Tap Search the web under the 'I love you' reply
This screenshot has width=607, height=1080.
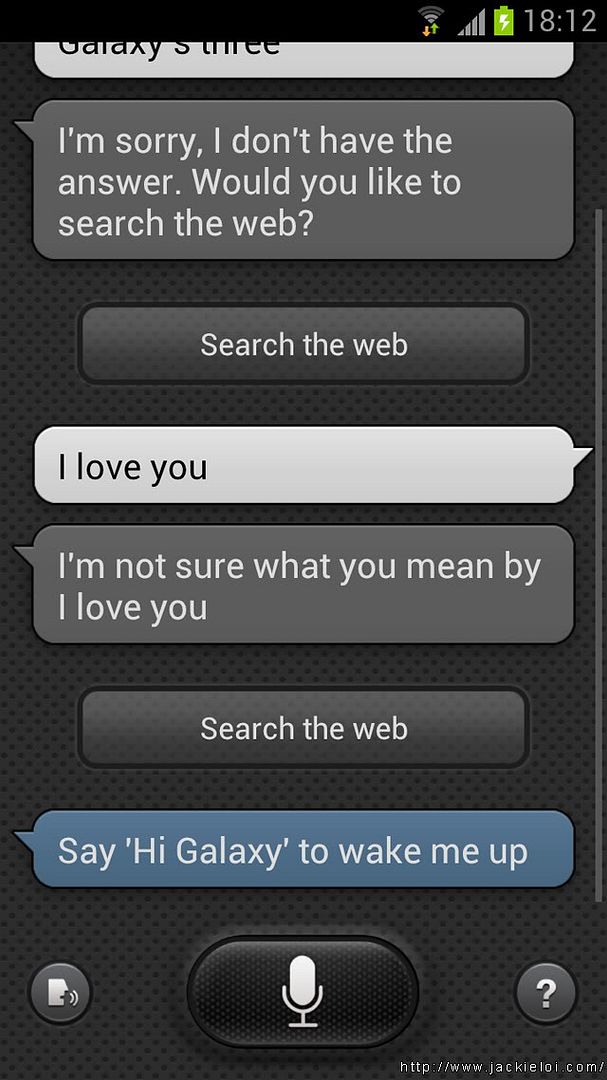[x=303, y=728]
